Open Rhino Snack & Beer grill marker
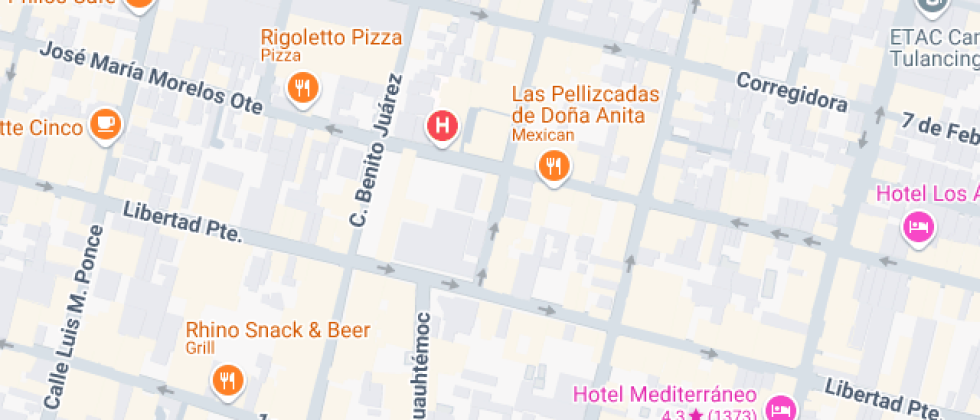This screenshot has width=980, height=420. click(229, 381)
